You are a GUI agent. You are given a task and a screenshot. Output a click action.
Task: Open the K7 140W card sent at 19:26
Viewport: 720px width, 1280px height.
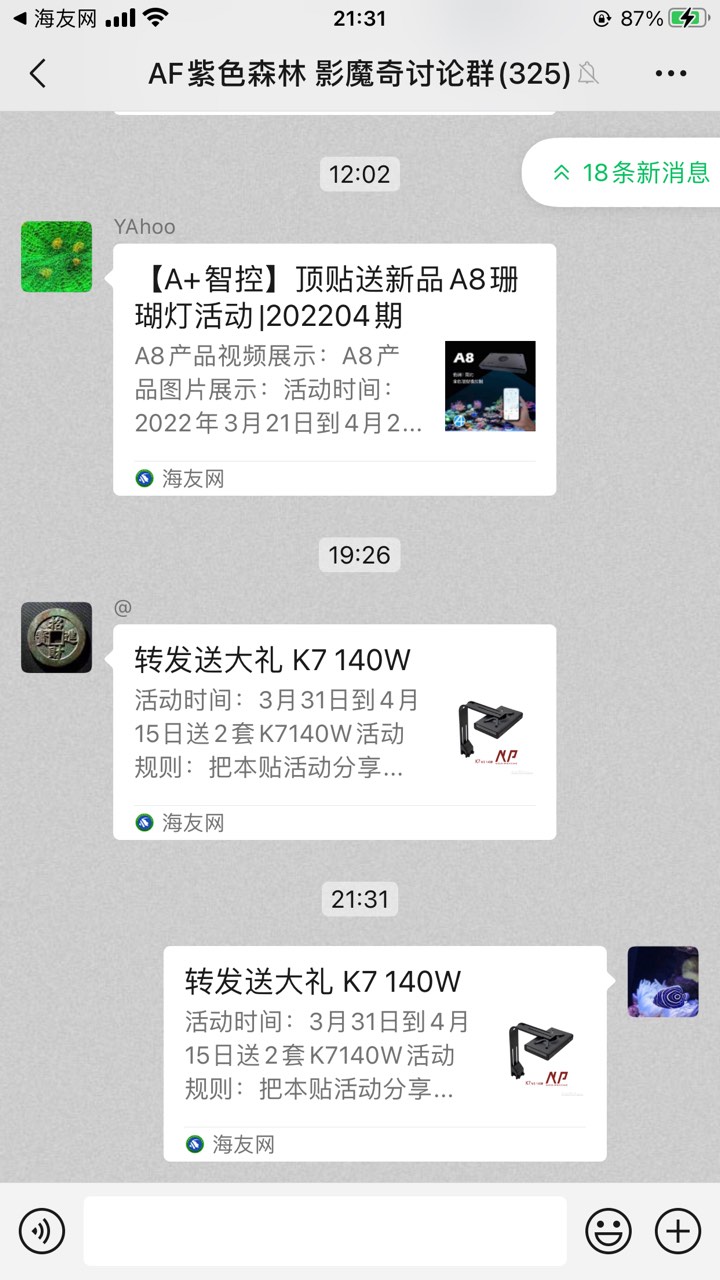pos(334,731)
